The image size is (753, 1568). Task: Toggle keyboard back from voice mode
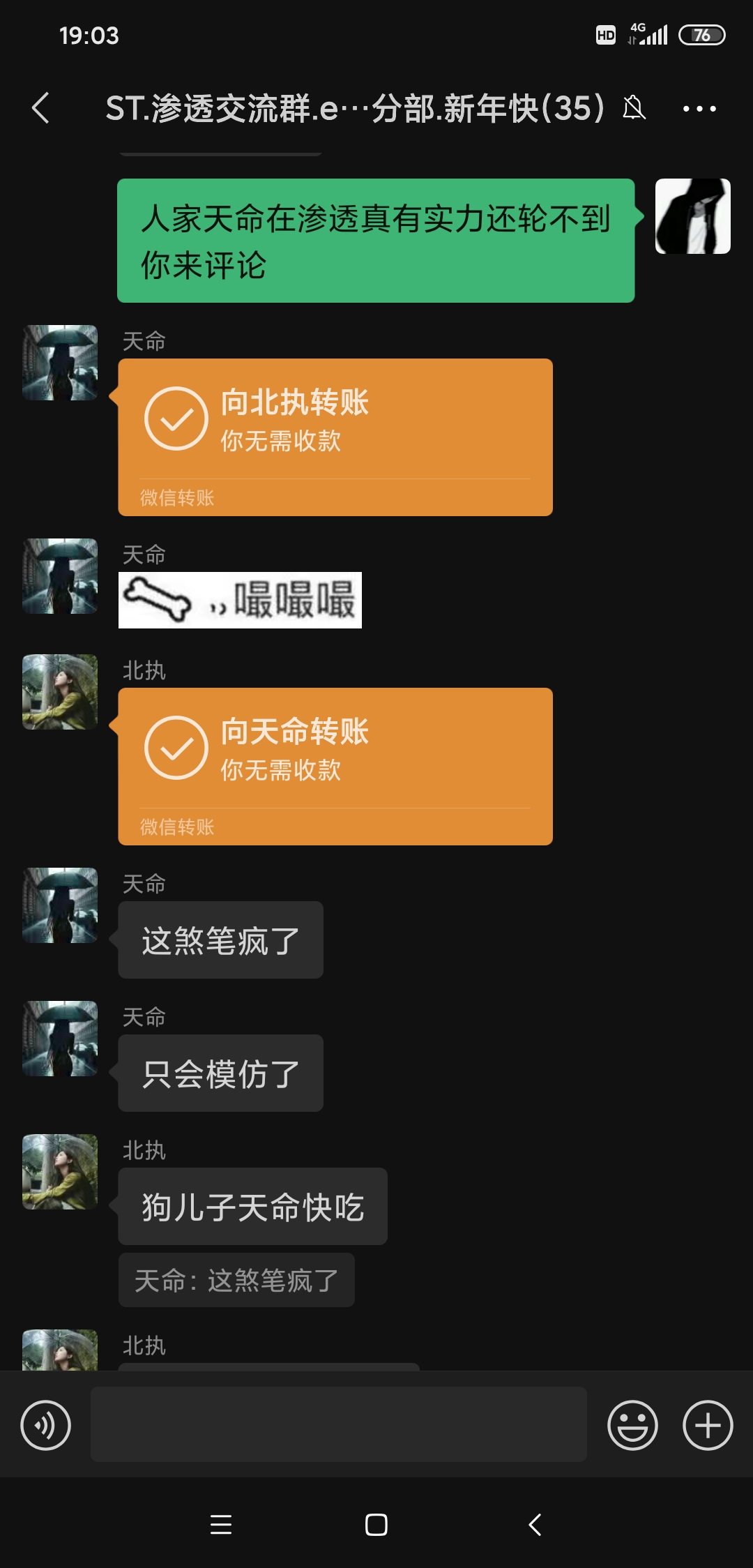point(46,1424)
